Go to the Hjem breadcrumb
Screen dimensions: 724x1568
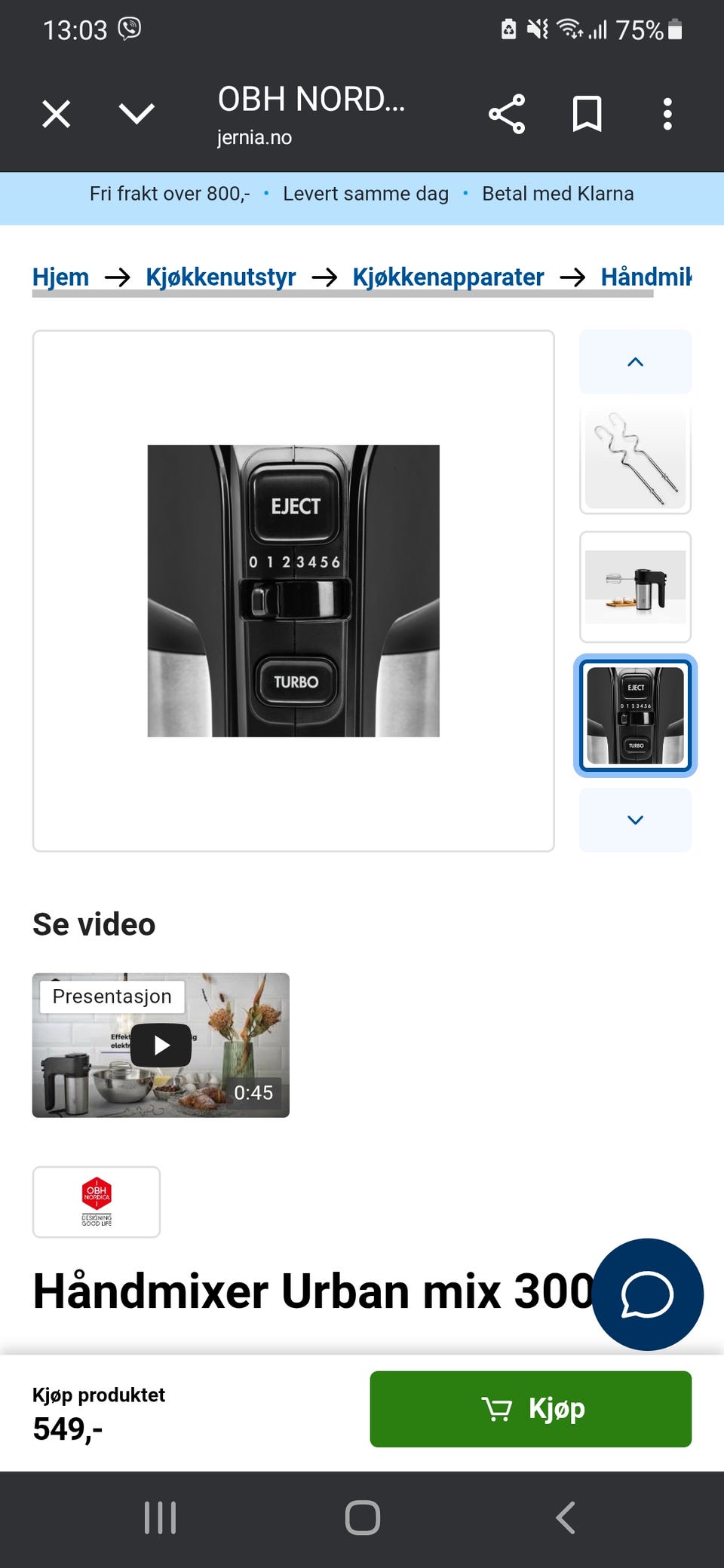(x=60, y=277)
